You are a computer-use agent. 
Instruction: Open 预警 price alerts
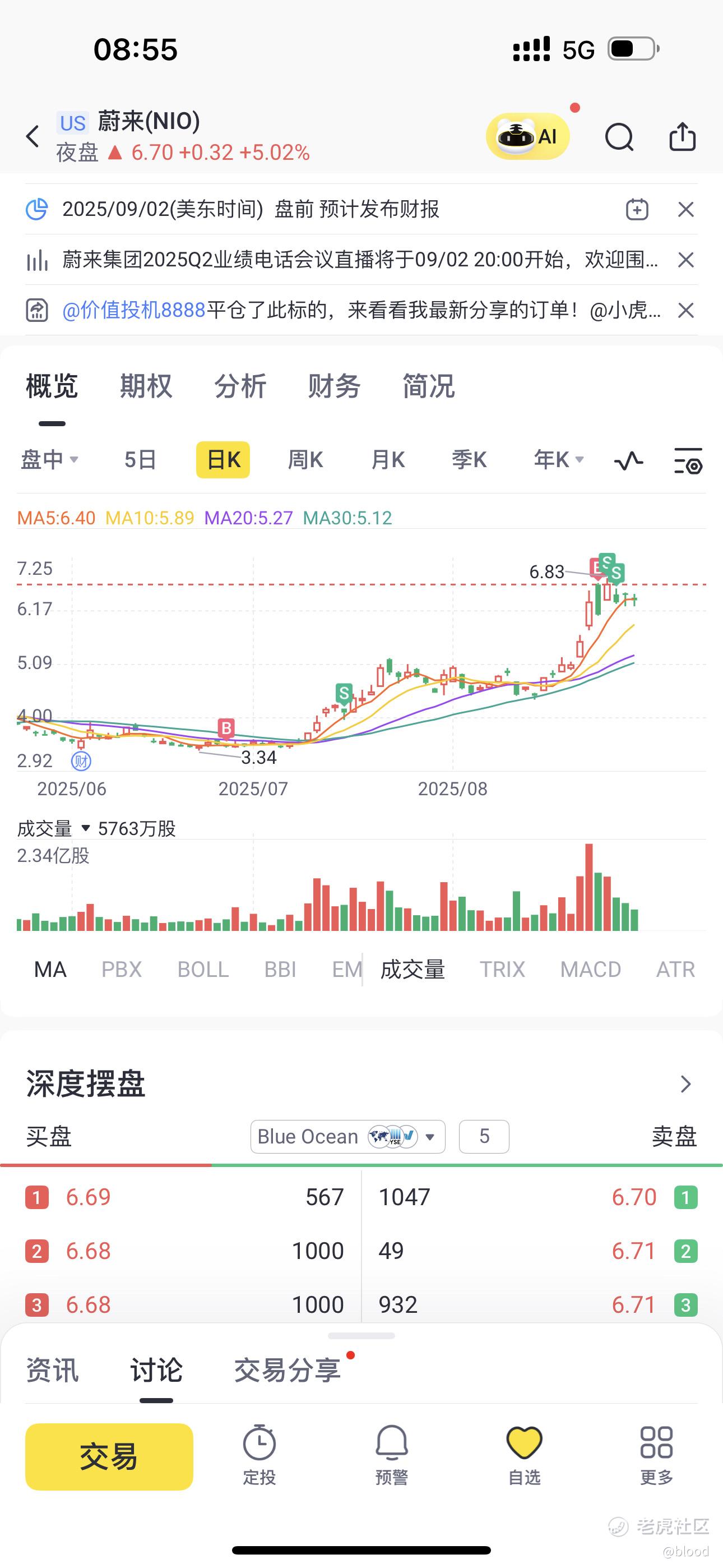tap(392, 1455)
